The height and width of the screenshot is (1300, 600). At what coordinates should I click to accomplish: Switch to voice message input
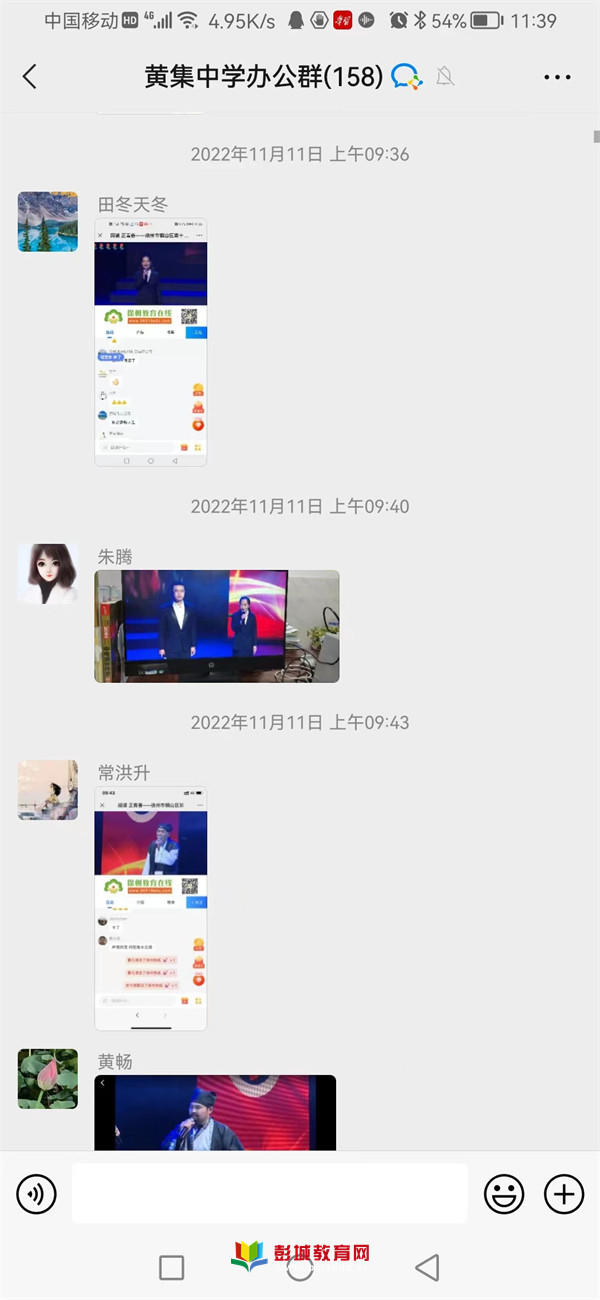pos(37,1193)
